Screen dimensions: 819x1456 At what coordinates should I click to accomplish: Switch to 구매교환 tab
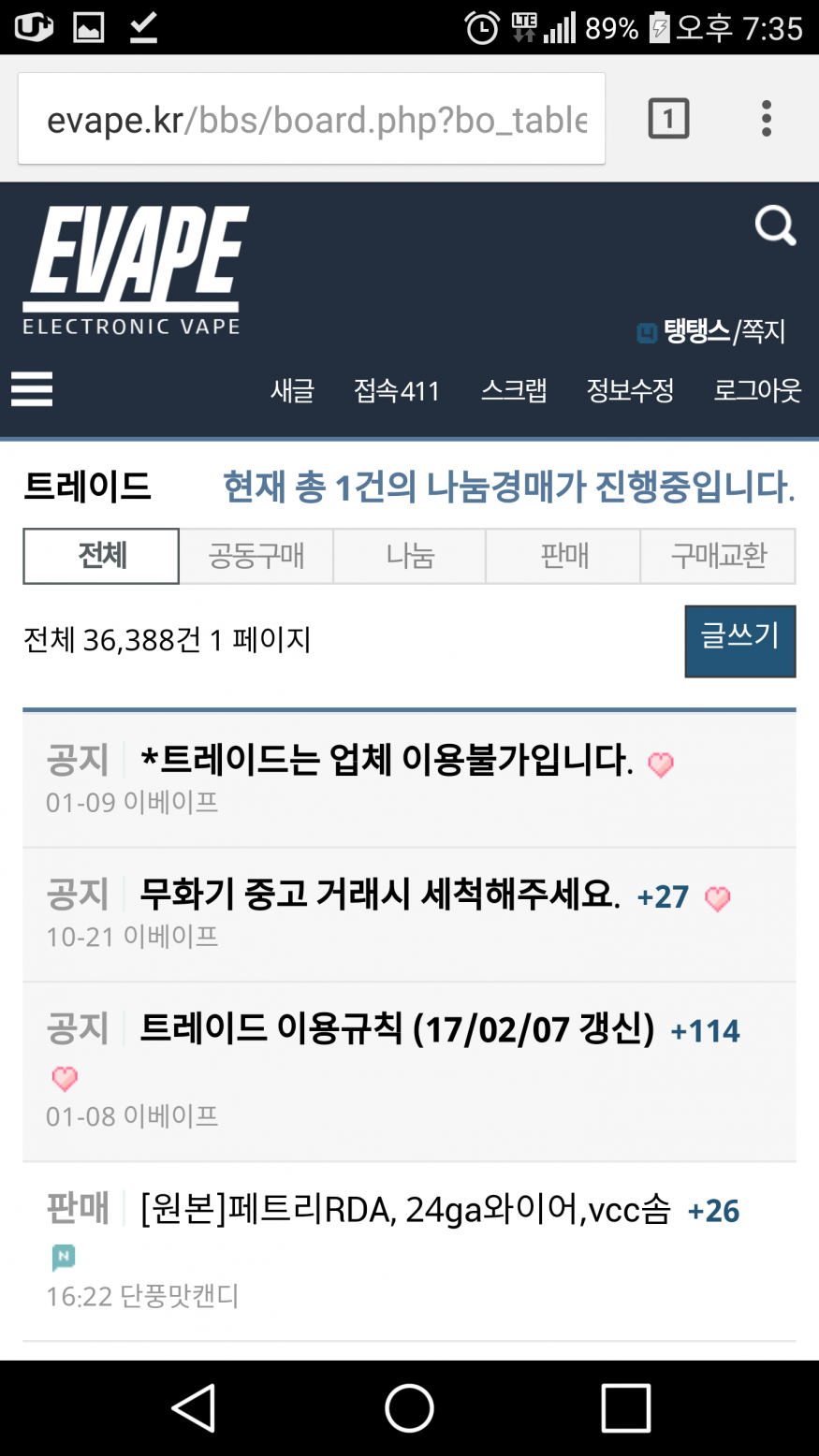coord(718,556)
